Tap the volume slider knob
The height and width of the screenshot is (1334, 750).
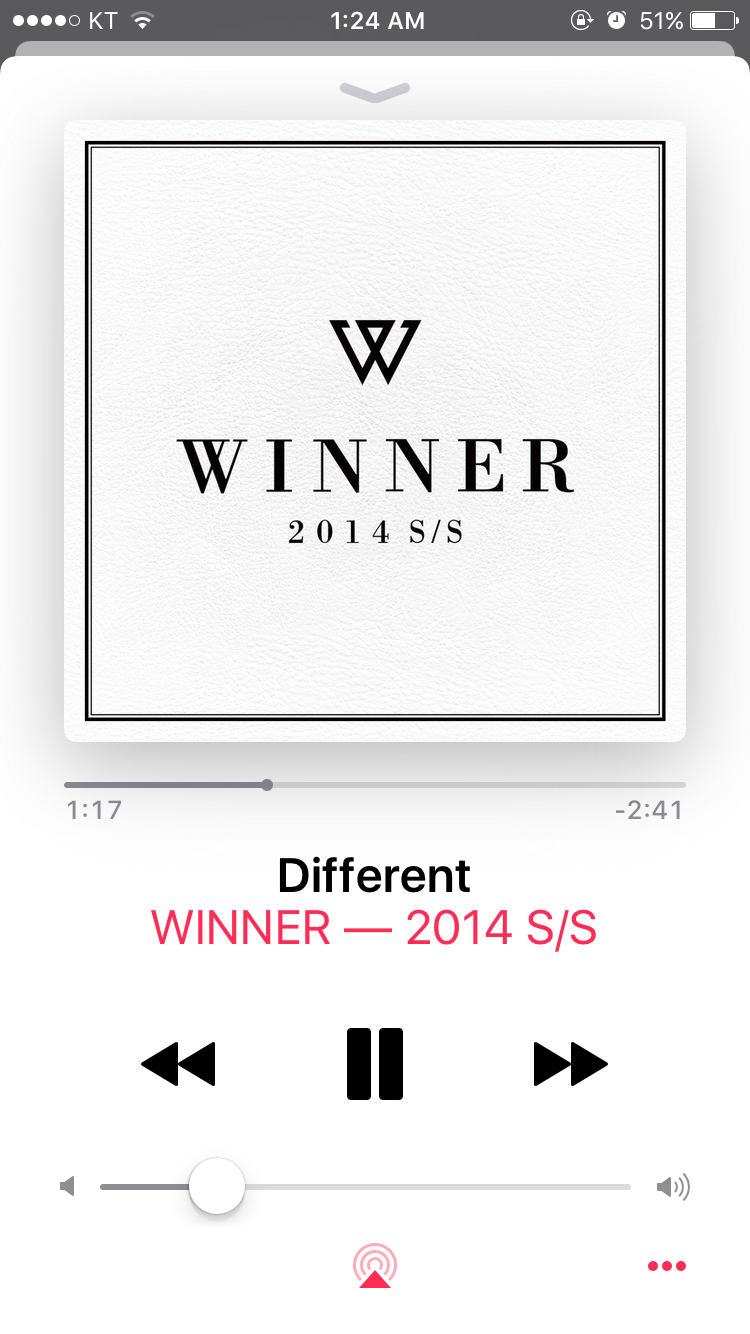(217, 1187)
